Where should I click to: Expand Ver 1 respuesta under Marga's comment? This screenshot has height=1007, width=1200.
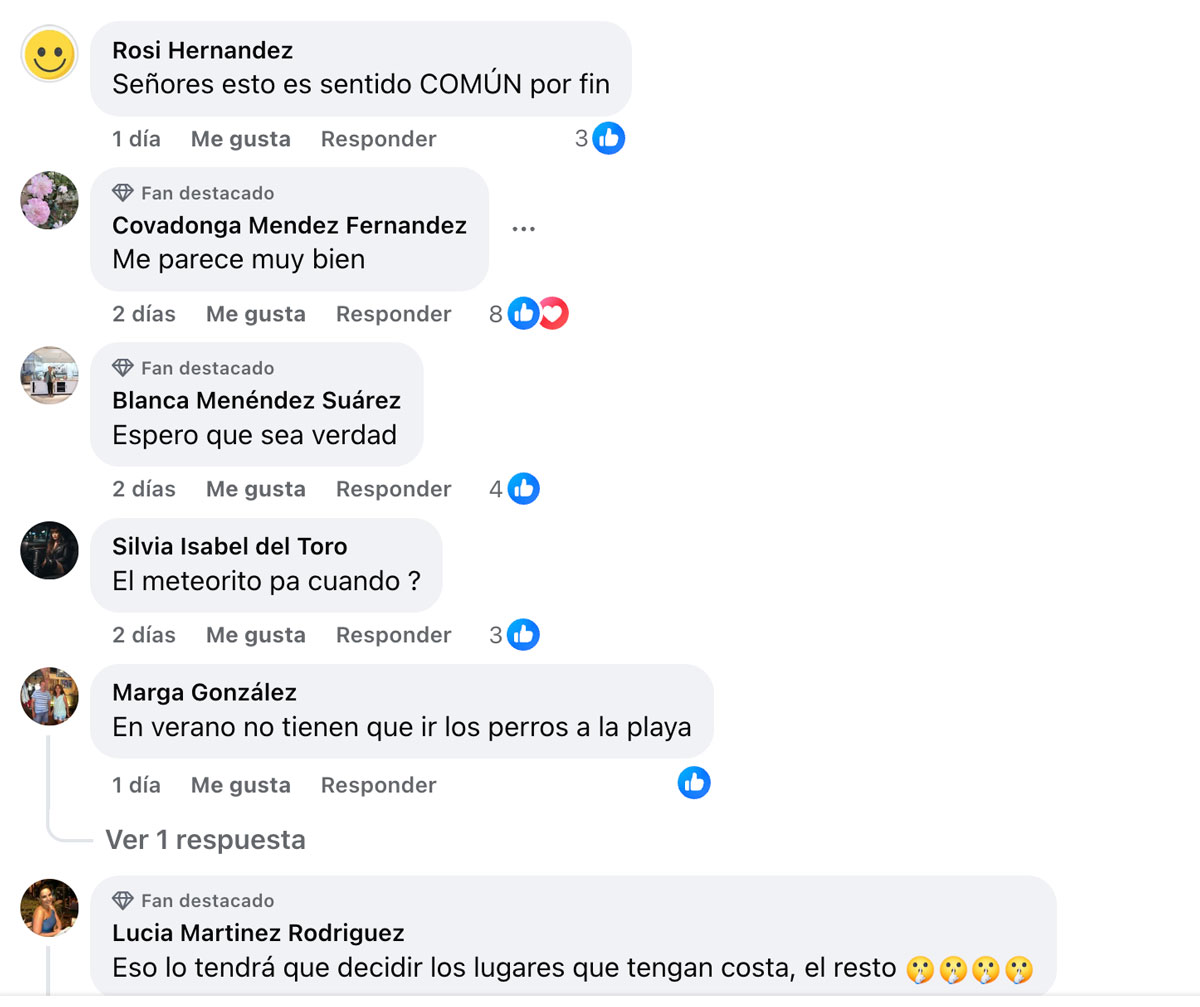click(x=205, y=840)
